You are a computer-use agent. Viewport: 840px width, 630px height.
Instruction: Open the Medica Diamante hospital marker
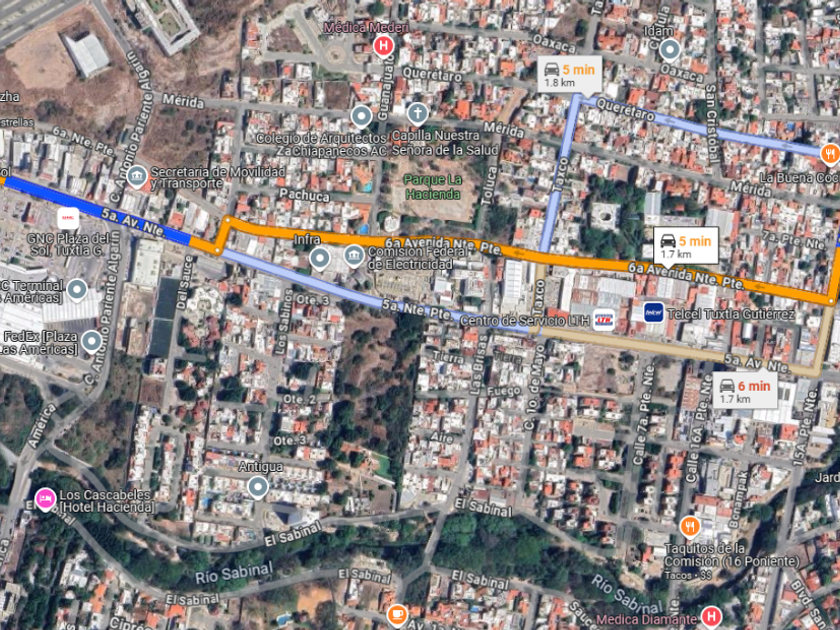coord(711,617)
